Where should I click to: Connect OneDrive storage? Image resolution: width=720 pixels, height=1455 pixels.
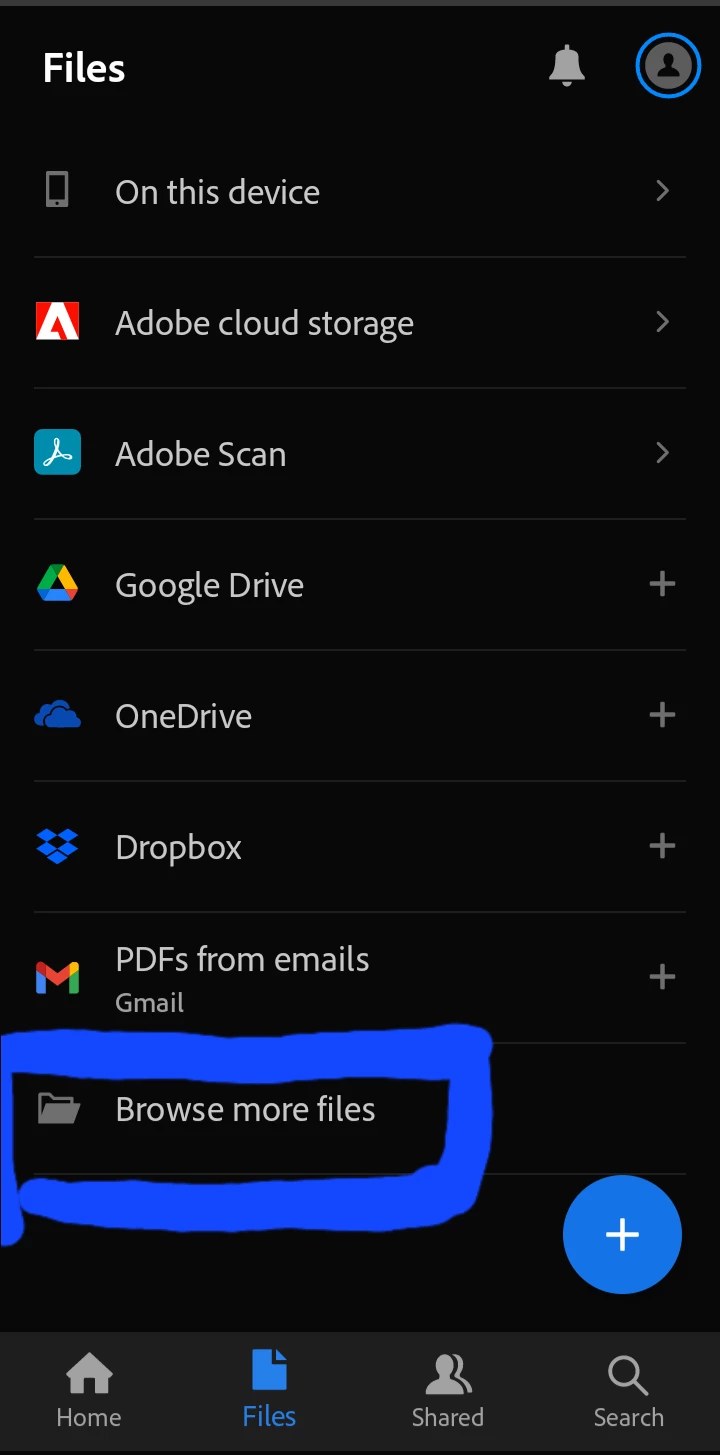pos(662,715)
